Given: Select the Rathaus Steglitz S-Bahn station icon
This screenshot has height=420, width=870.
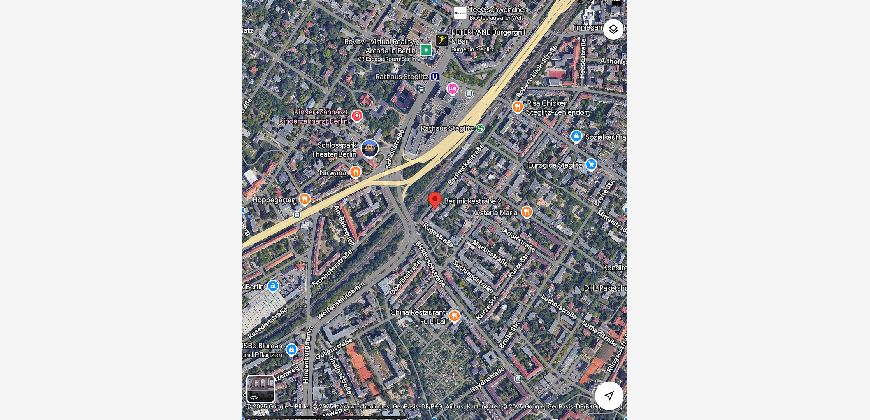Looking at the screenshot, I should coord(481,128).
